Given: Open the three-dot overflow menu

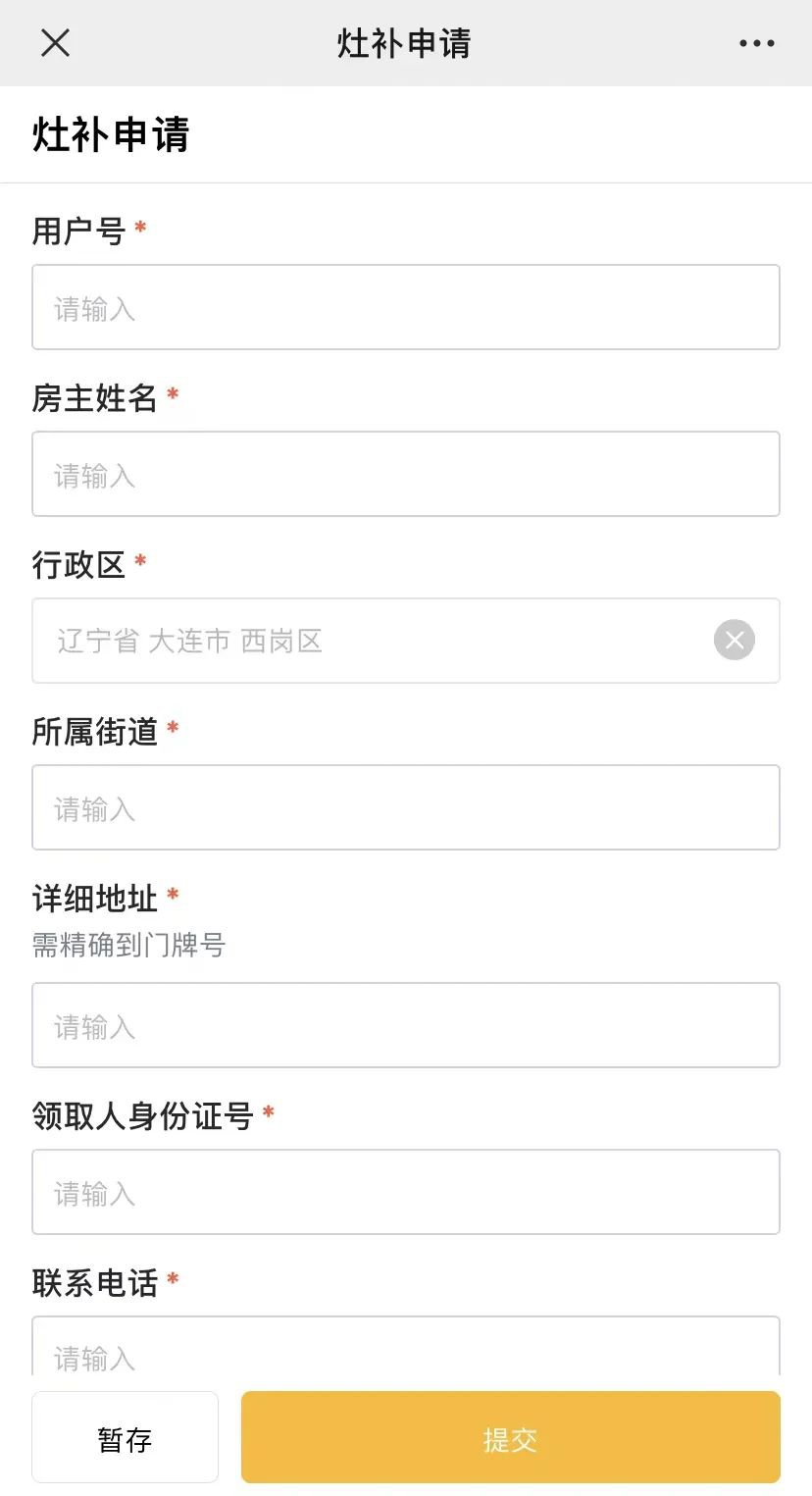Looking at the screenshot, I should click(756, 43).
